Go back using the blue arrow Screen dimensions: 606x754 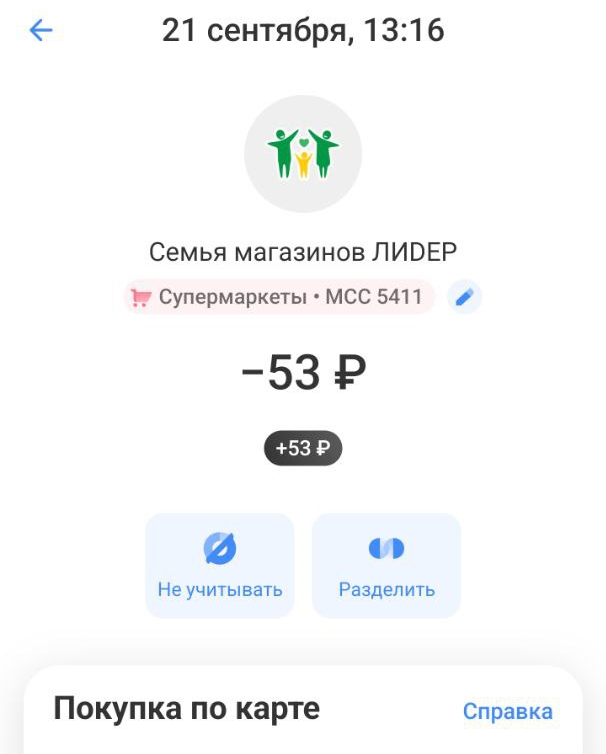(x=41, y=31)
